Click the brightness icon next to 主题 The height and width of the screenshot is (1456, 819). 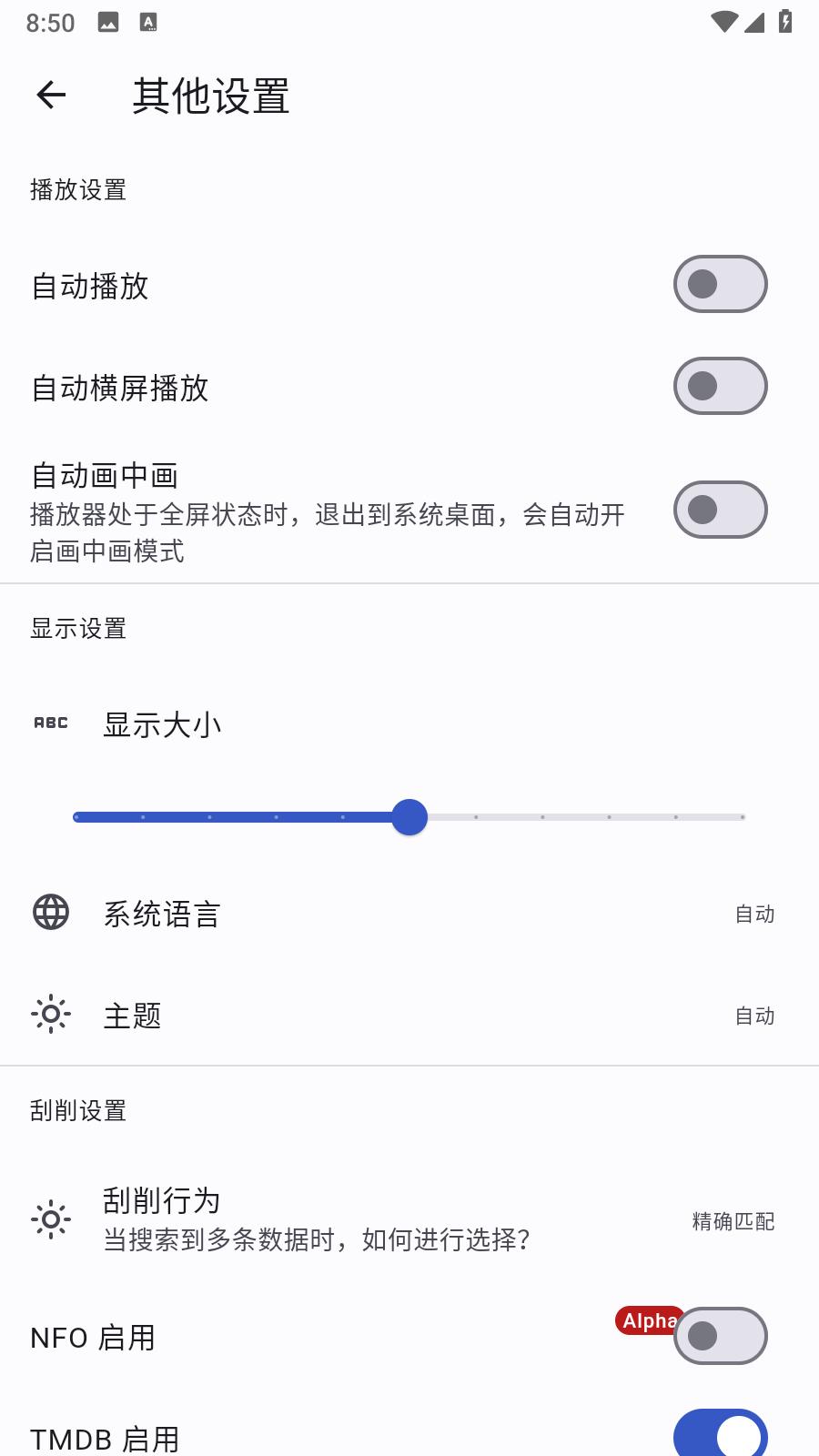click(50, 1015)
